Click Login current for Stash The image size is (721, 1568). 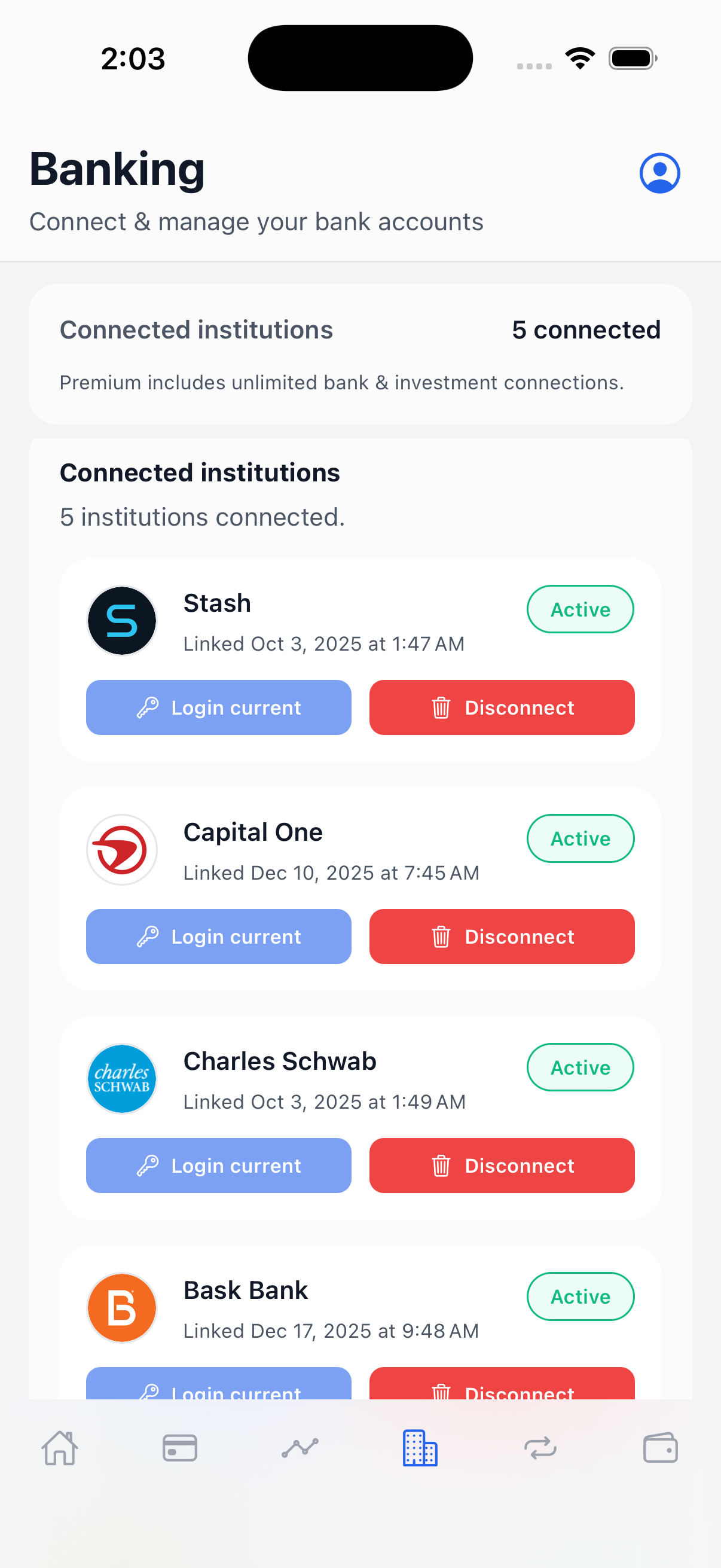[x=218, y=707]
